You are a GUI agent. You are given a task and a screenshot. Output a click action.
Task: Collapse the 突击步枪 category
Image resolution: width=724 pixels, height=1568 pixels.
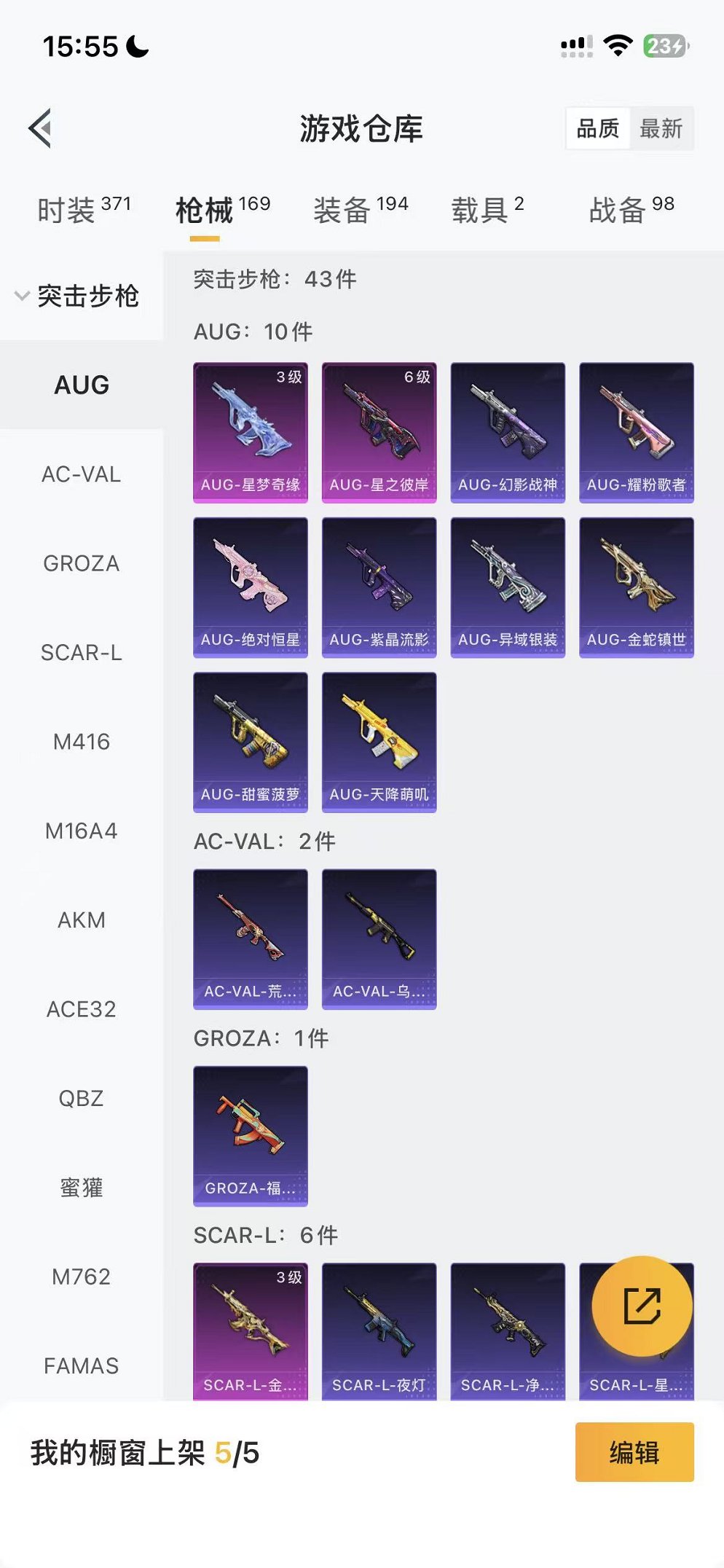pos(77,296)
